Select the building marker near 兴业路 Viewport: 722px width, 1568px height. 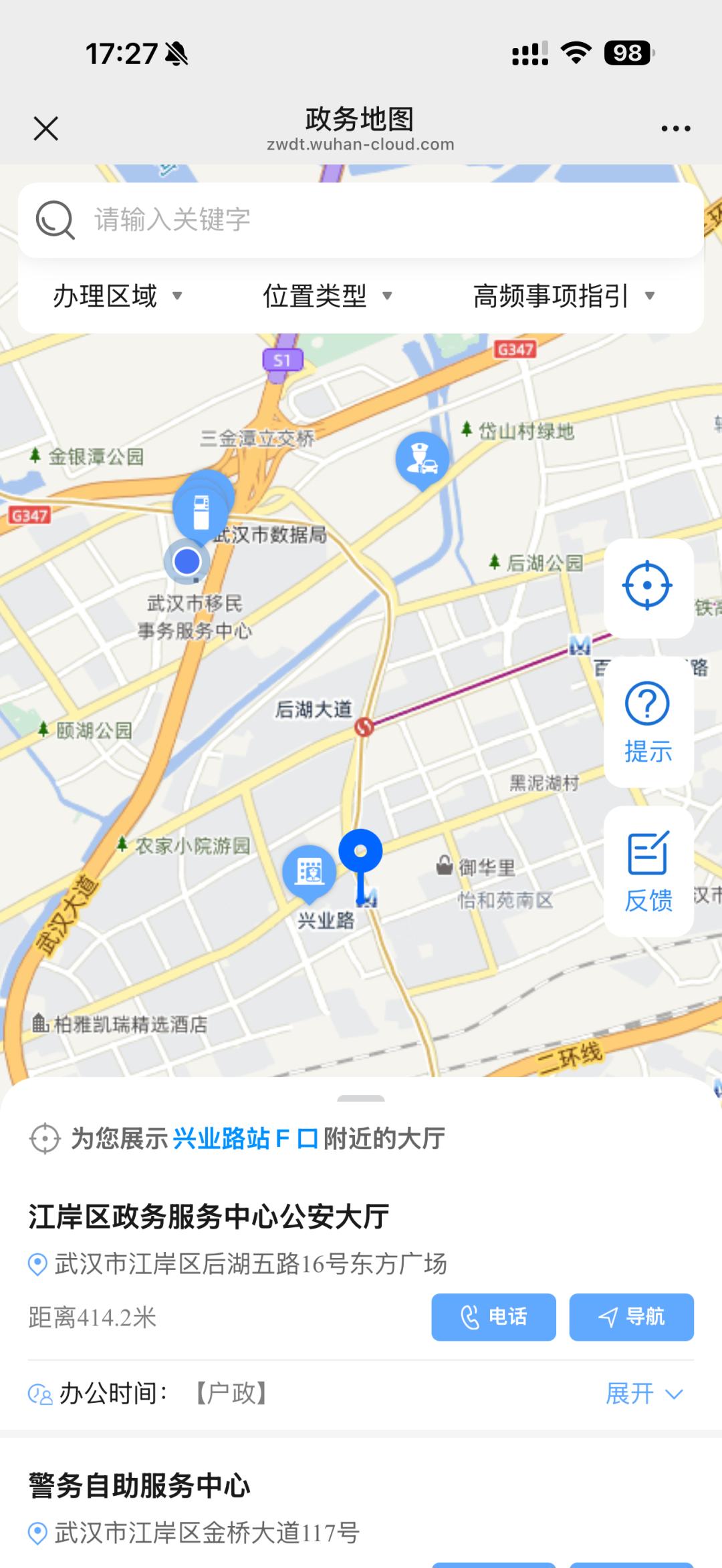click(x=309, y=871)
